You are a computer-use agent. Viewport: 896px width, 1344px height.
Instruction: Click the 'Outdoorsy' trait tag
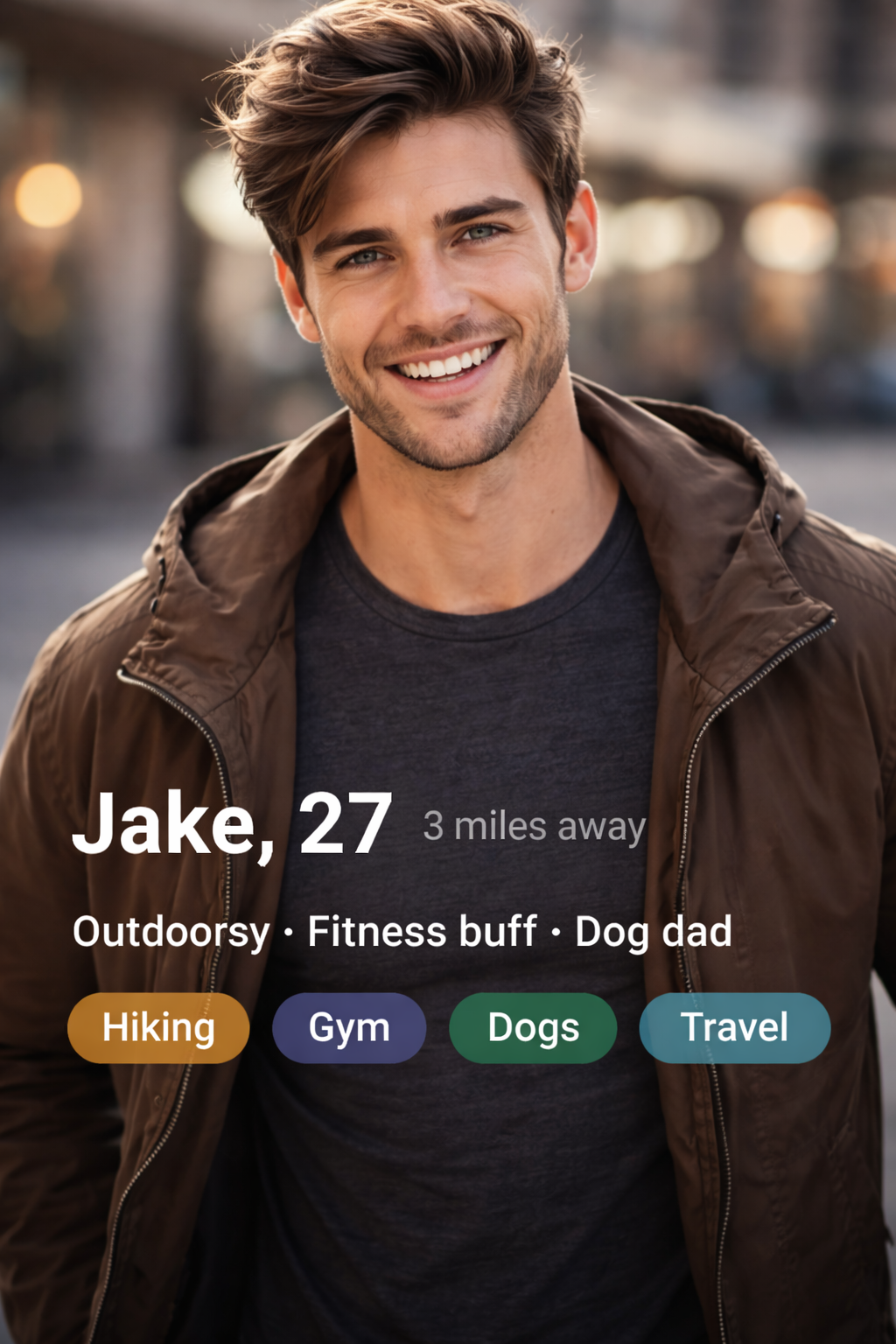click(171, 933)
